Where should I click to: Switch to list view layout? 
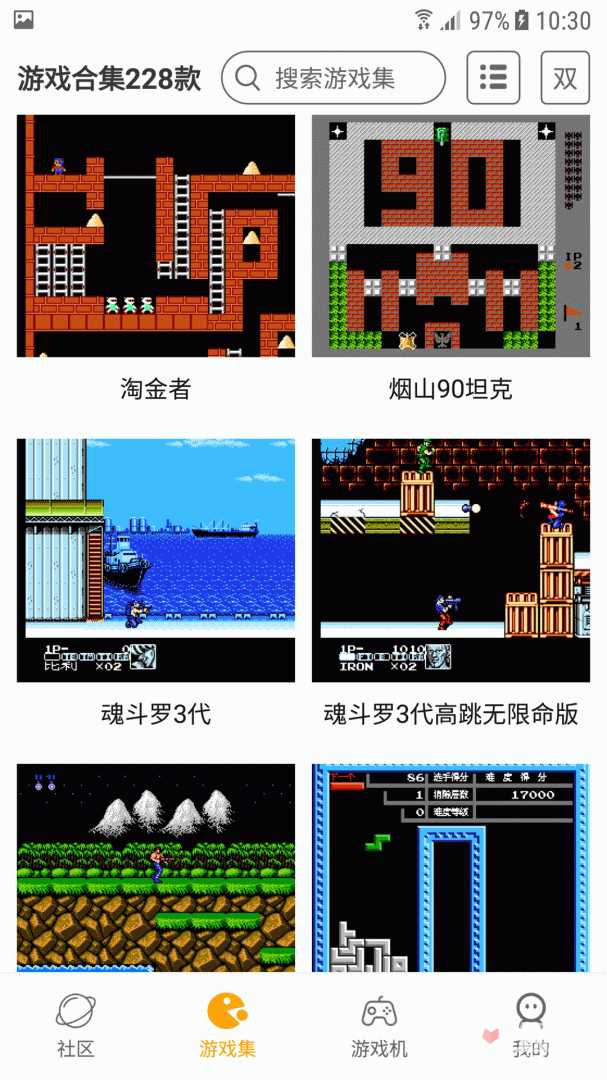click(493, 78)
